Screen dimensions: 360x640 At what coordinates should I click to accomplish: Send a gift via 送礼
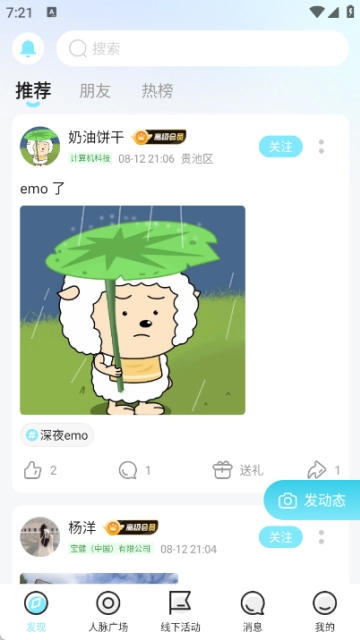pyautogui.click(x=238, y=470)
